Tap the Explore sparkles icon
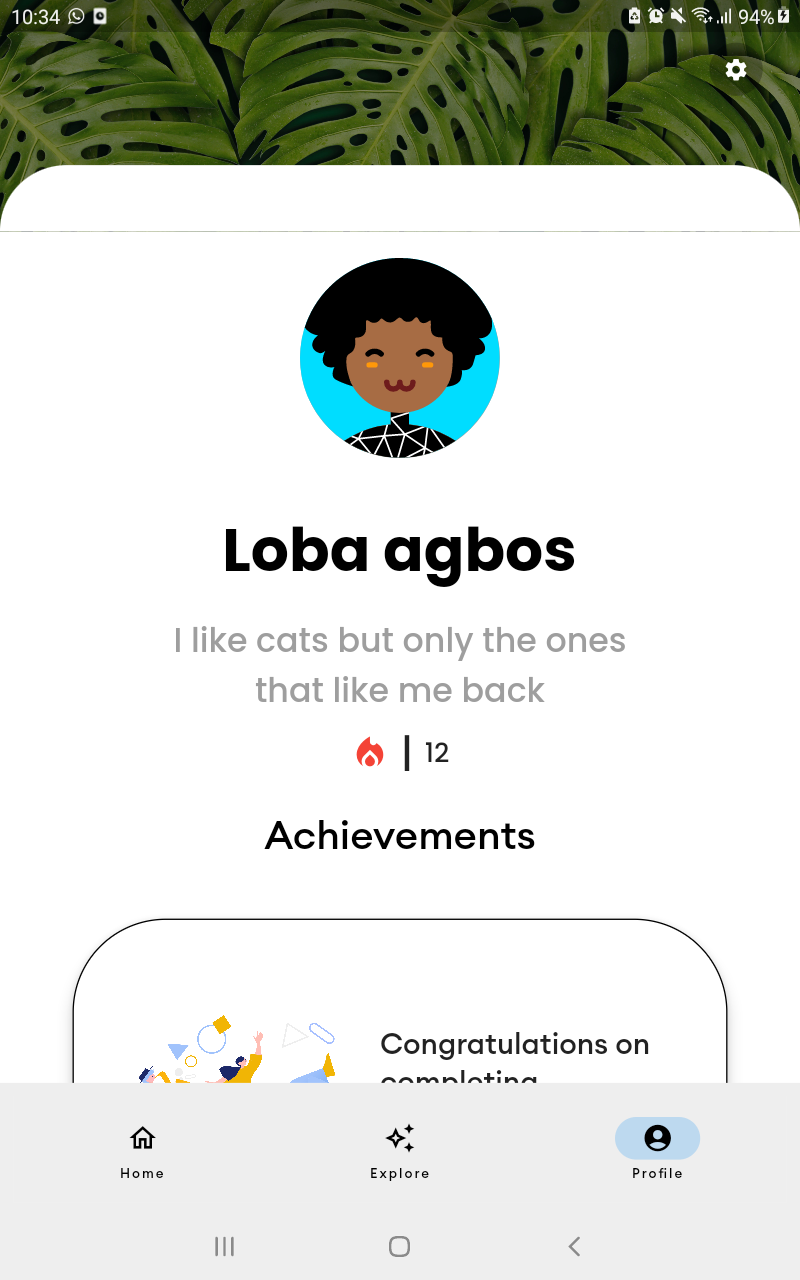The image size is (800, 1280). click(400, 1137)
